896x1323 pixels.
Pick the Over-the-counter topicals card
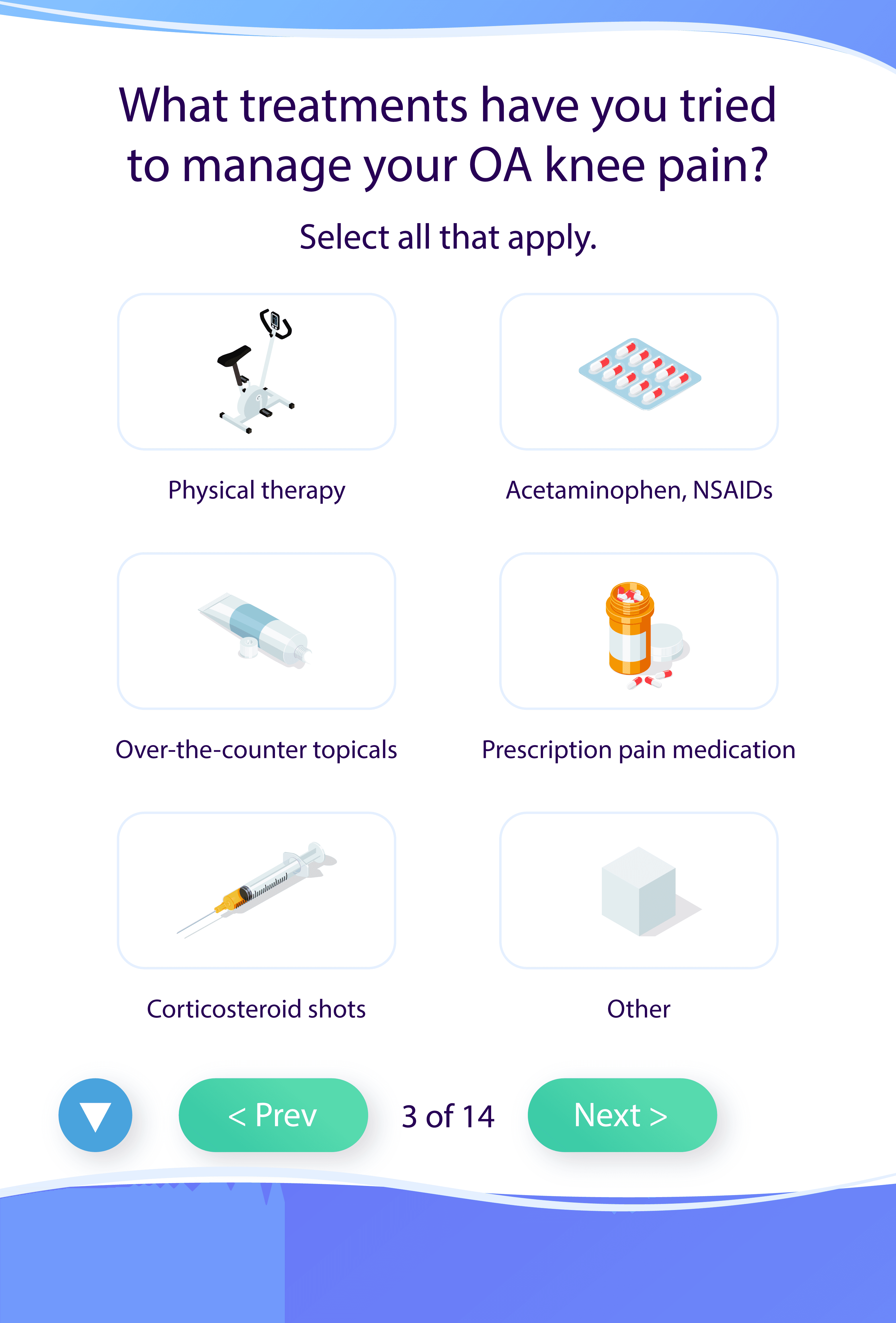point(256,631)
